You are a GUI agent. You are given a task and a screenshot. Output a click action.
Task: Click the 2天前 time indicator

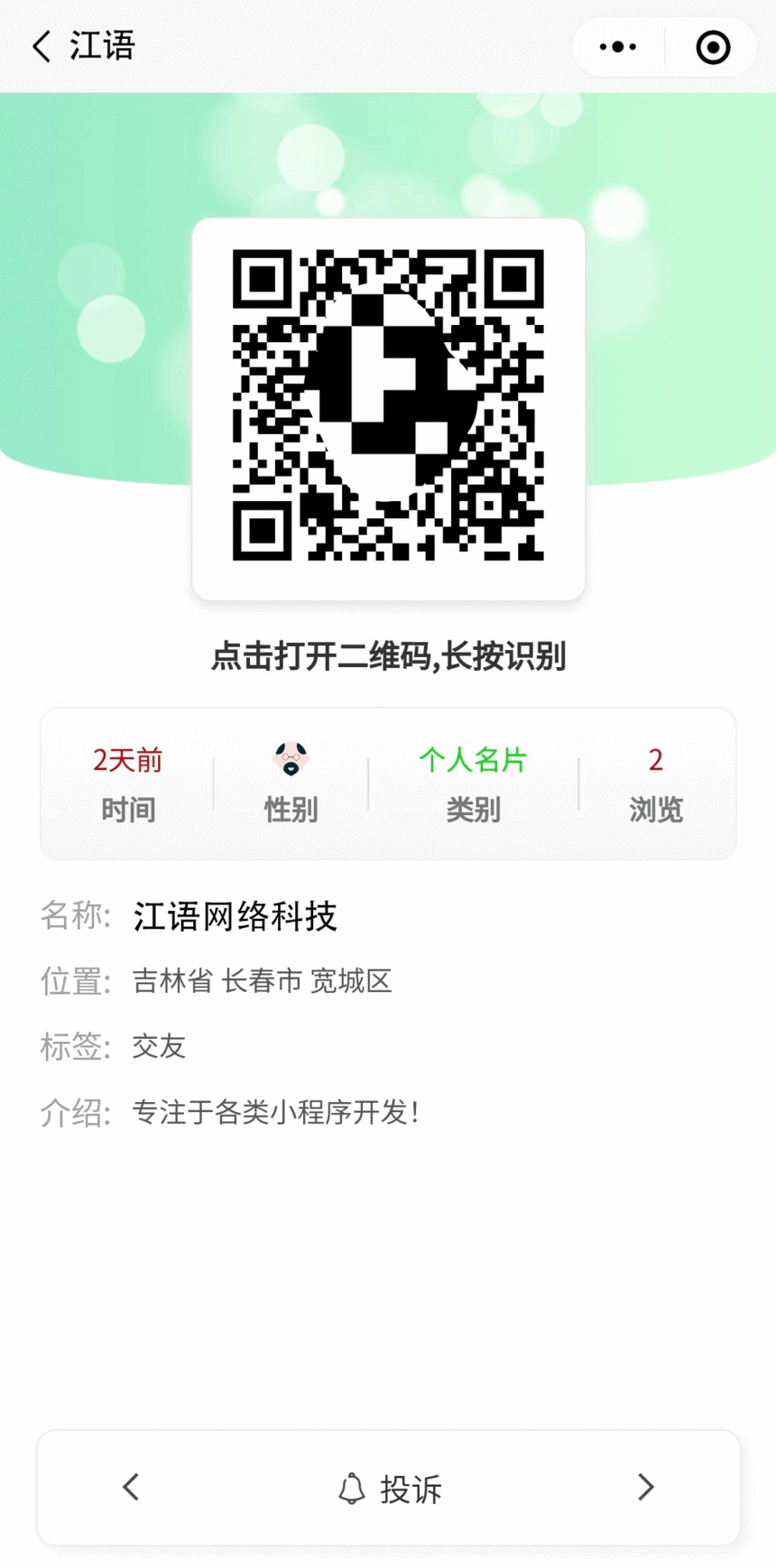[x=128, y=759]
